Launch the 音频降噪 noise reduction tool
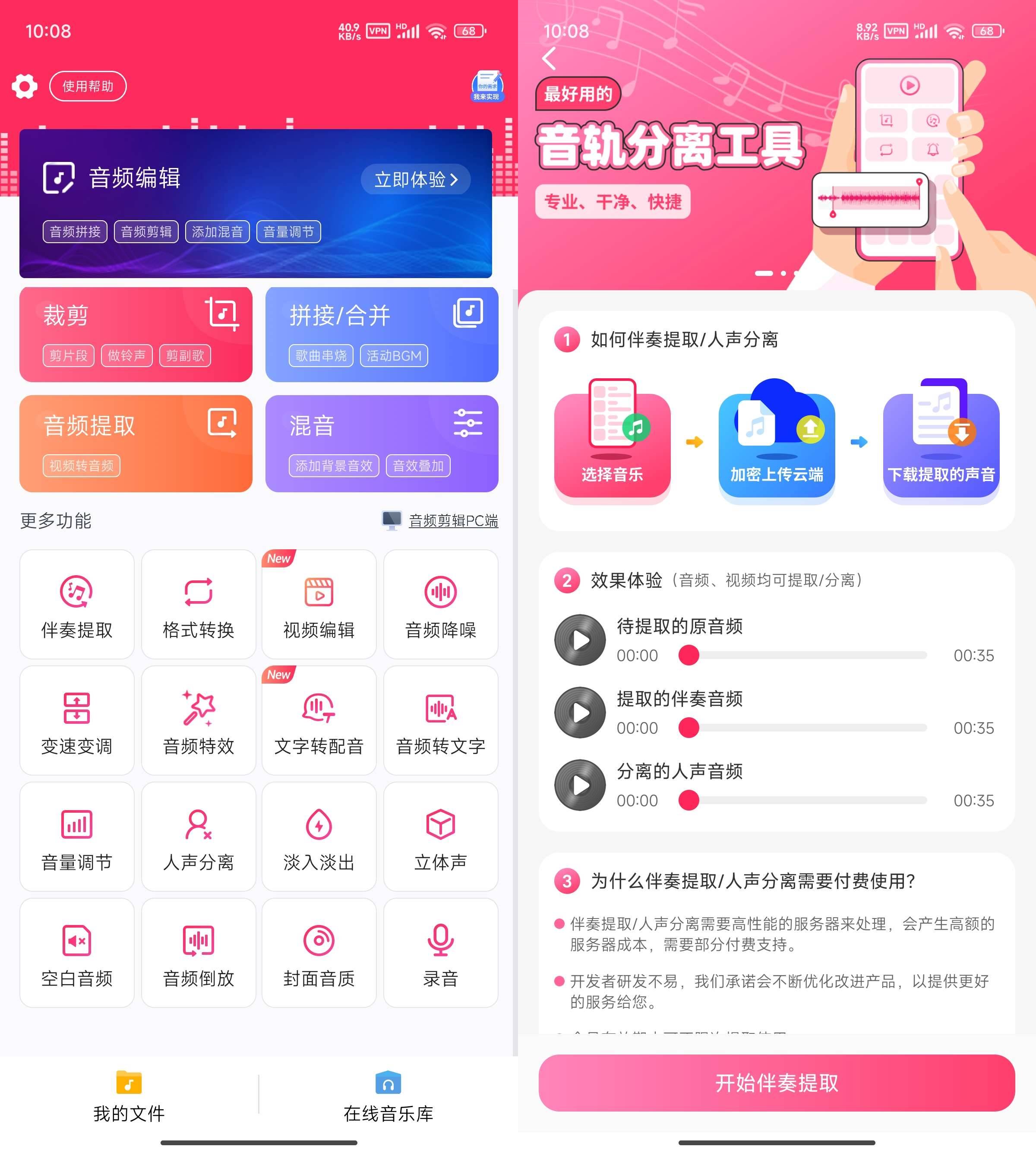Image resolution: width=1036 pixels, height=1153 pixels. tap(440, 605)
